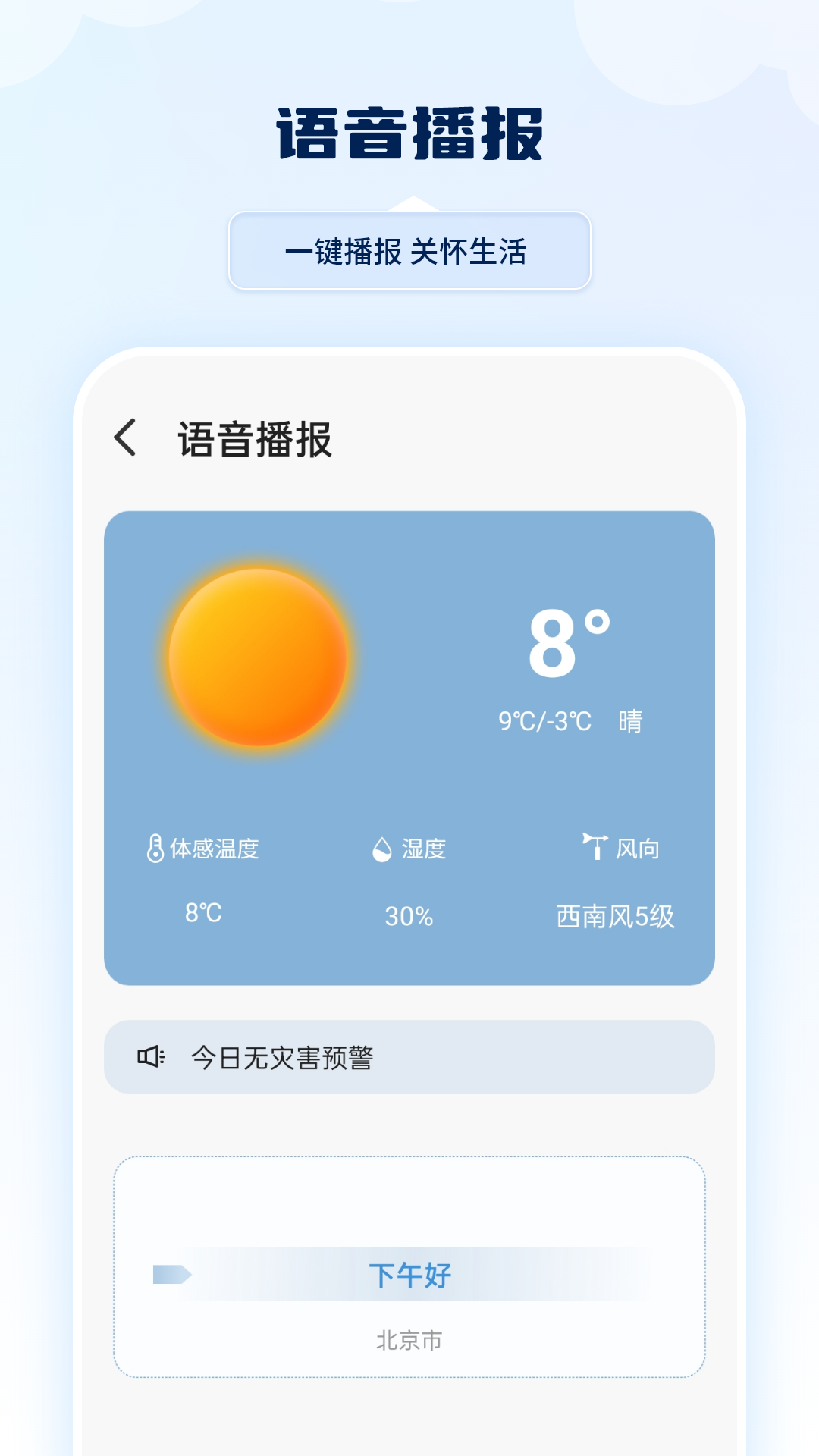819x1456 pixels.
Task: Toggle the voice broadcast playback
Action: [171, 1272]
